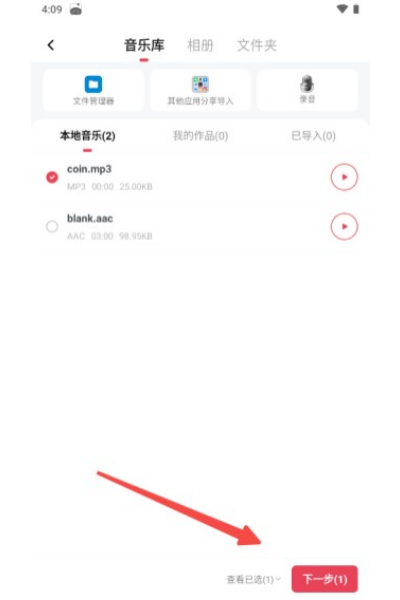Play the blank.aac preview
This screenshot has height=600, width=400.
(344, 227)
